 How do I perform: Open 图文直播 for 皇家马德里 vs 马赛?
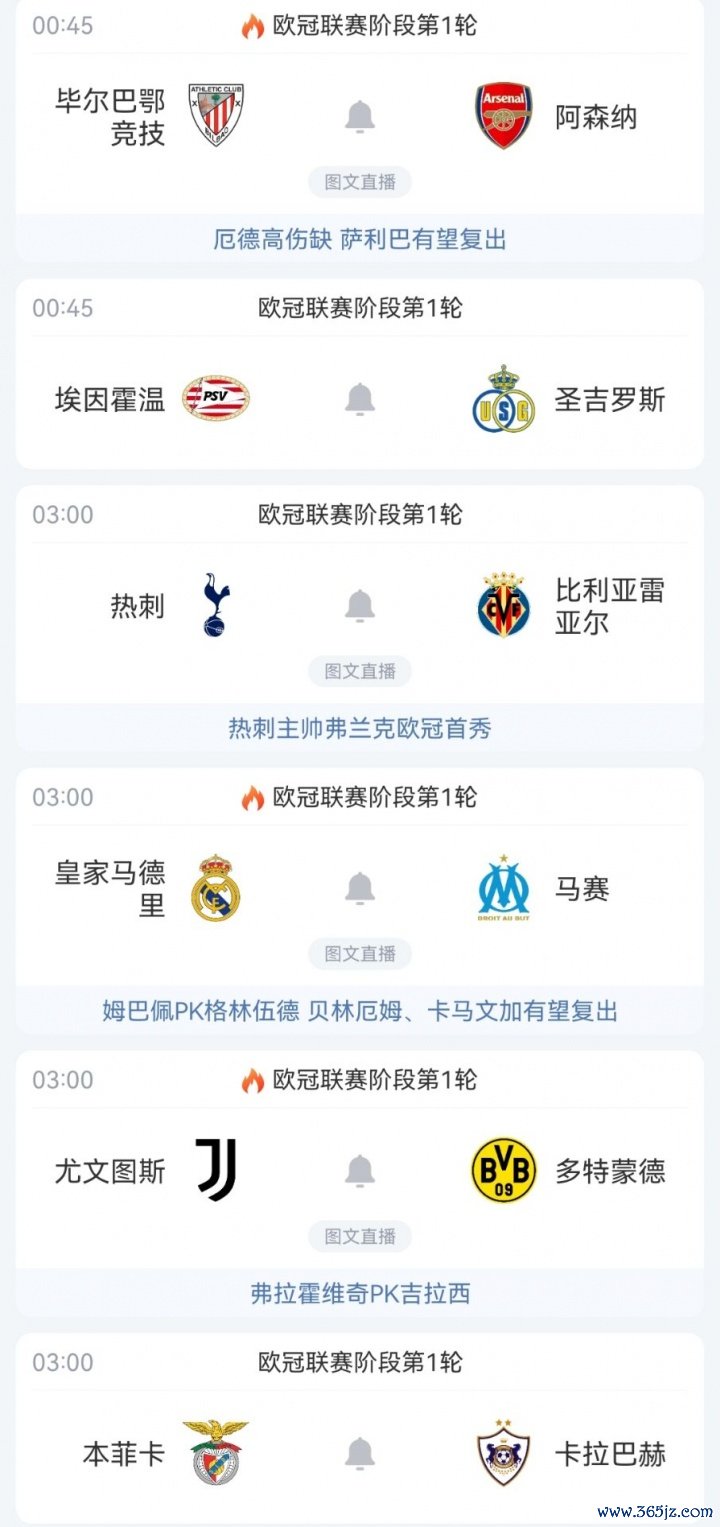click(360, 954)
